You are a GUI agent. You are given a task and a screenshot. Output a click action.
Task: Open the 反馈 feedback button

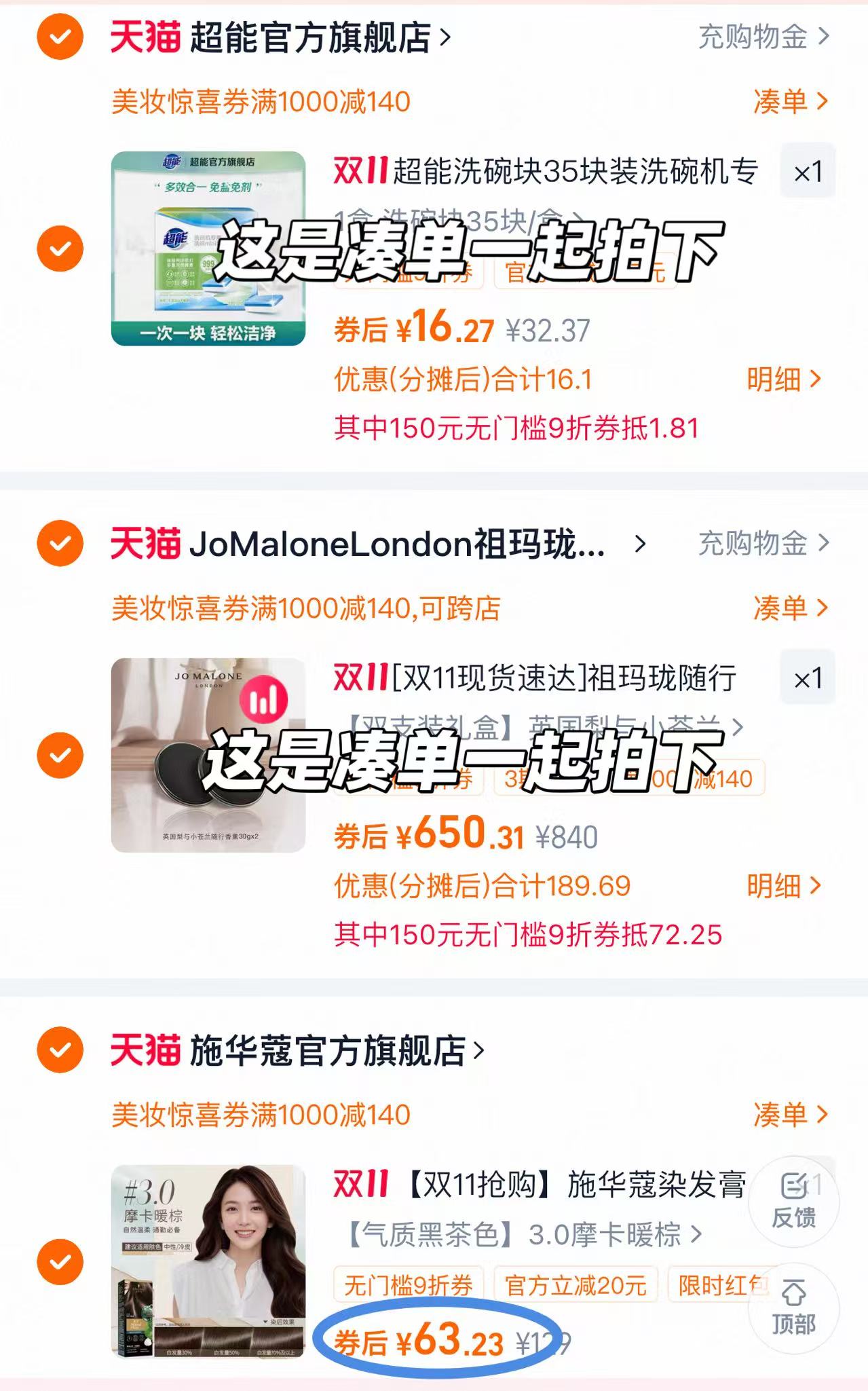(793, 1202)
